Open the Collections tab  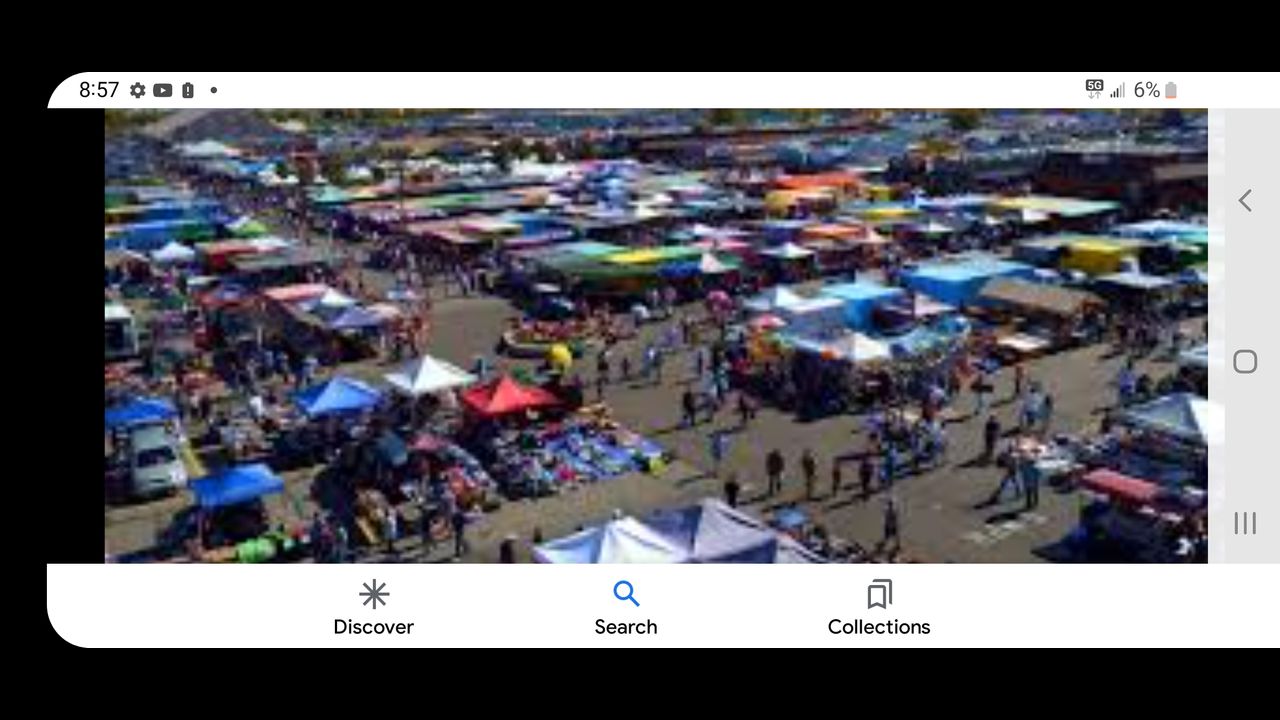point(879,607)
